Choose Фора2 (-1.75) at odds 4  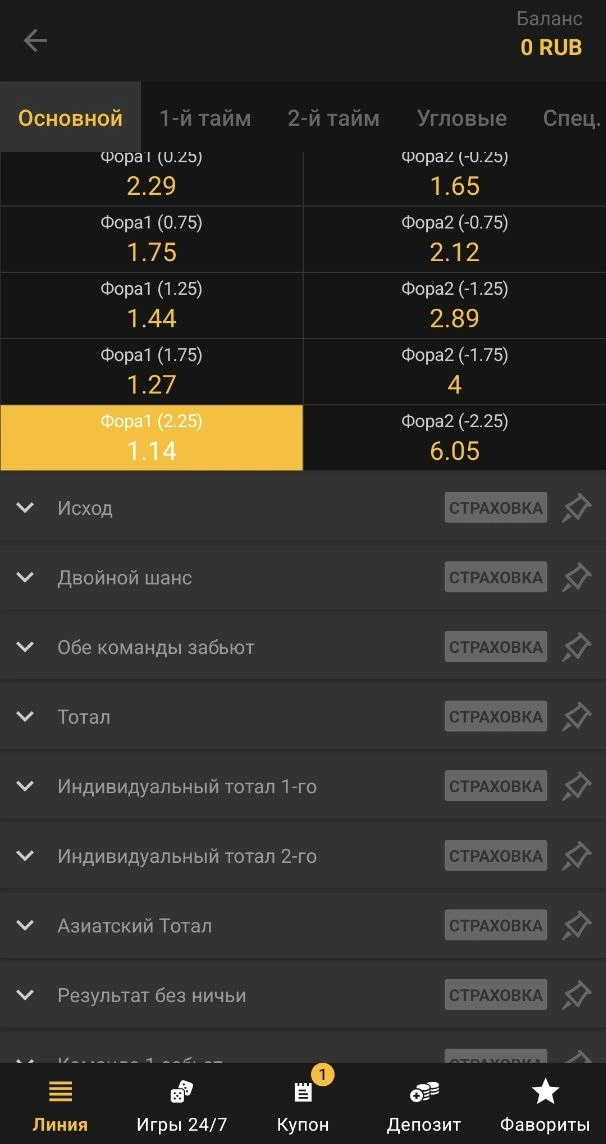454,371
